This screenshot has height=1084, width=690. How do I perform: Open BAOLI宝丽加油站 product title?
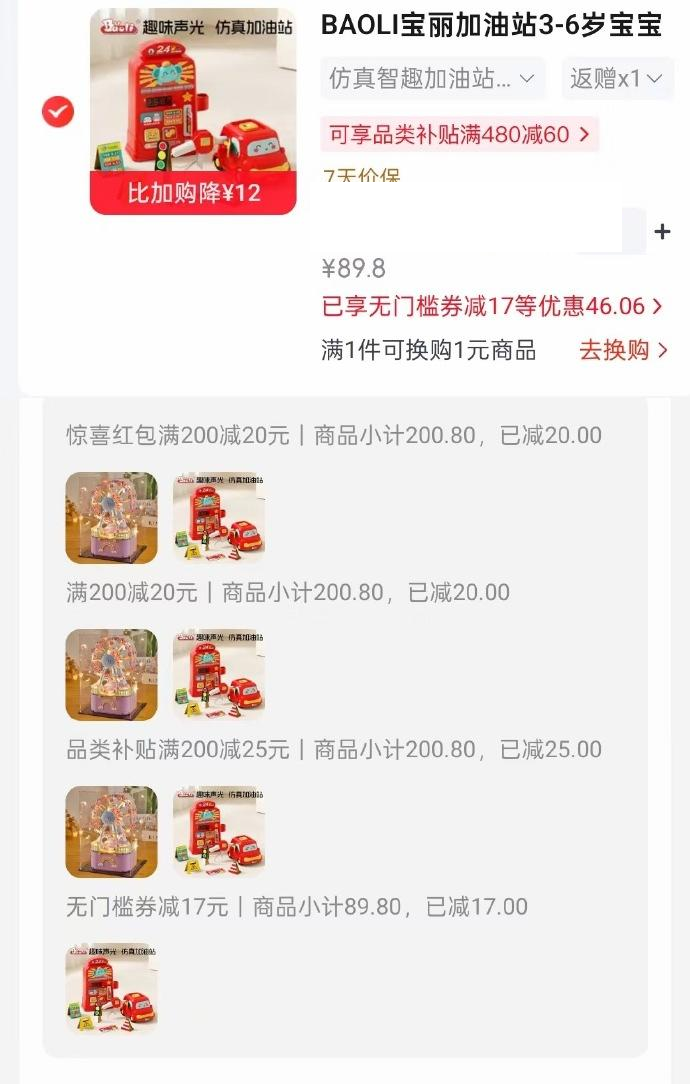pos(492,26)
